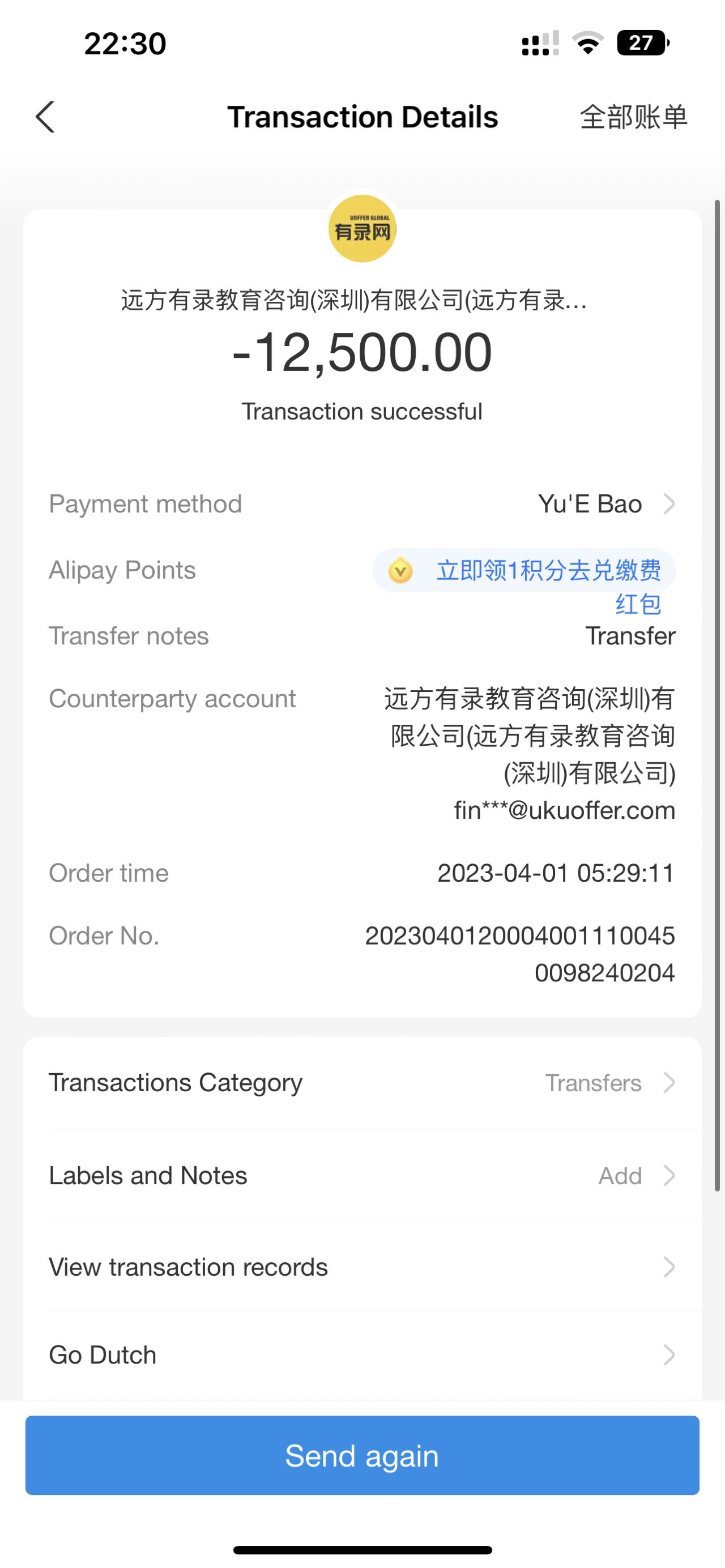
Task: Claim the Alipay Points reward
Action: (524, 571)
